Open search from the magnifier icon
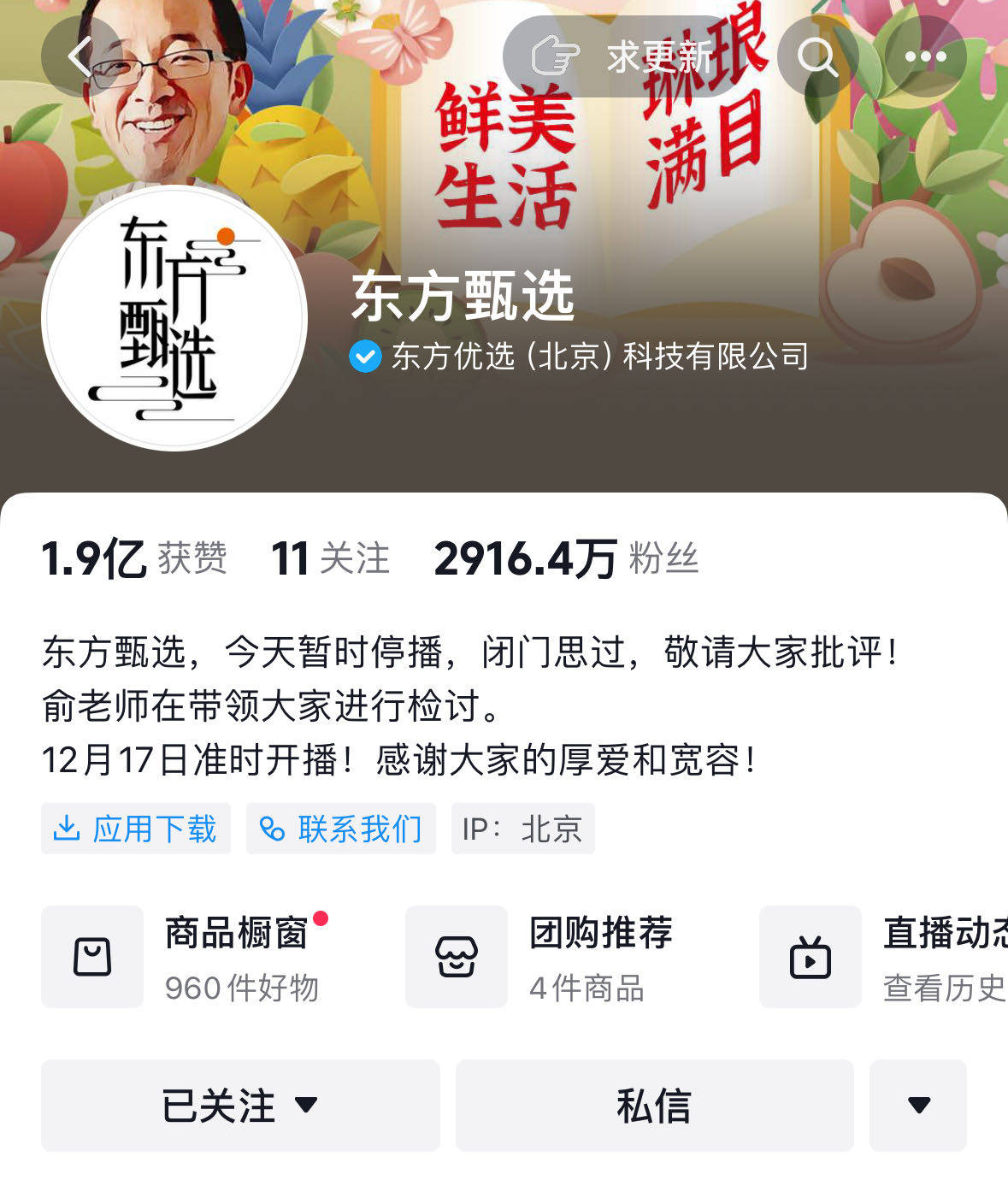 coord(817,57)
